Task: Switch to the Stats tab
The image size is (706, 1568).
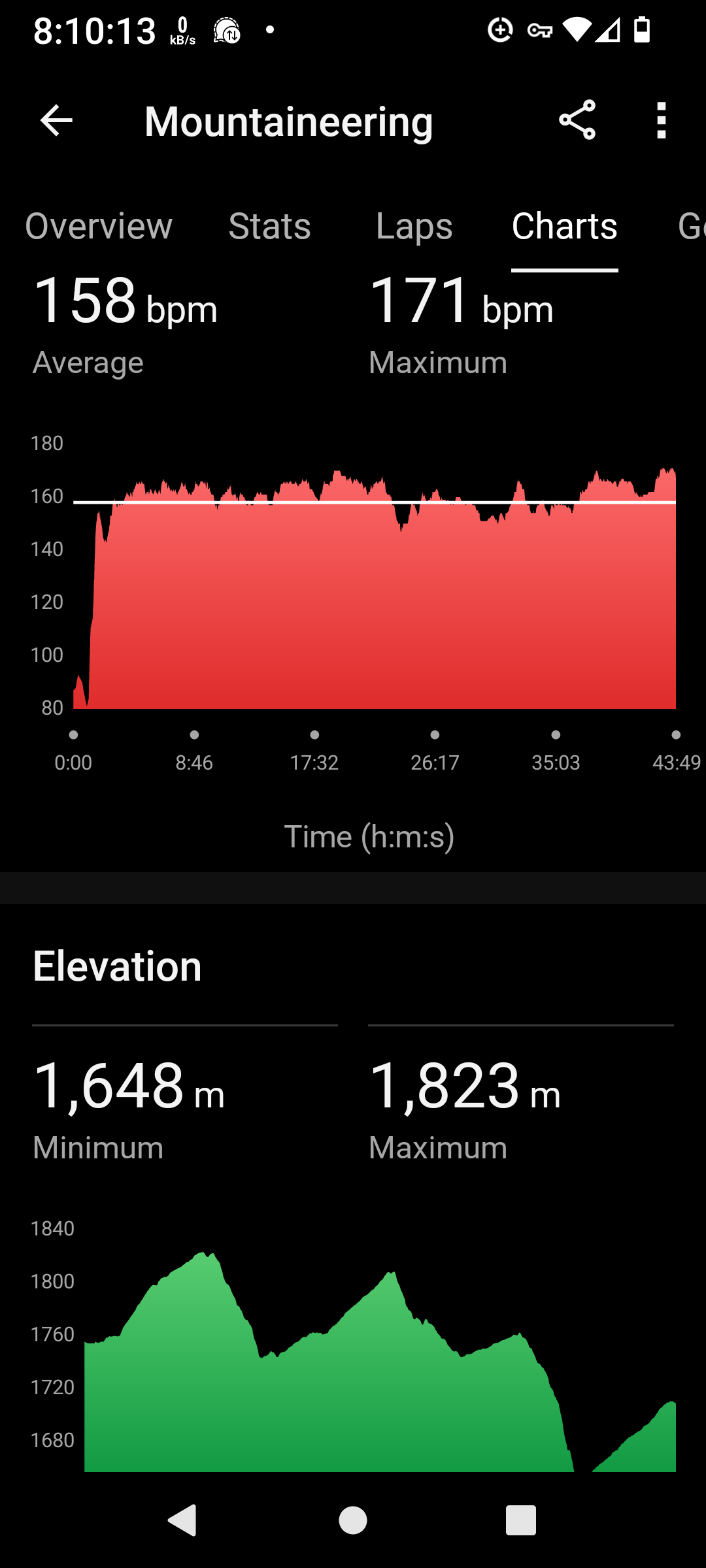Action: pos(269,226)
